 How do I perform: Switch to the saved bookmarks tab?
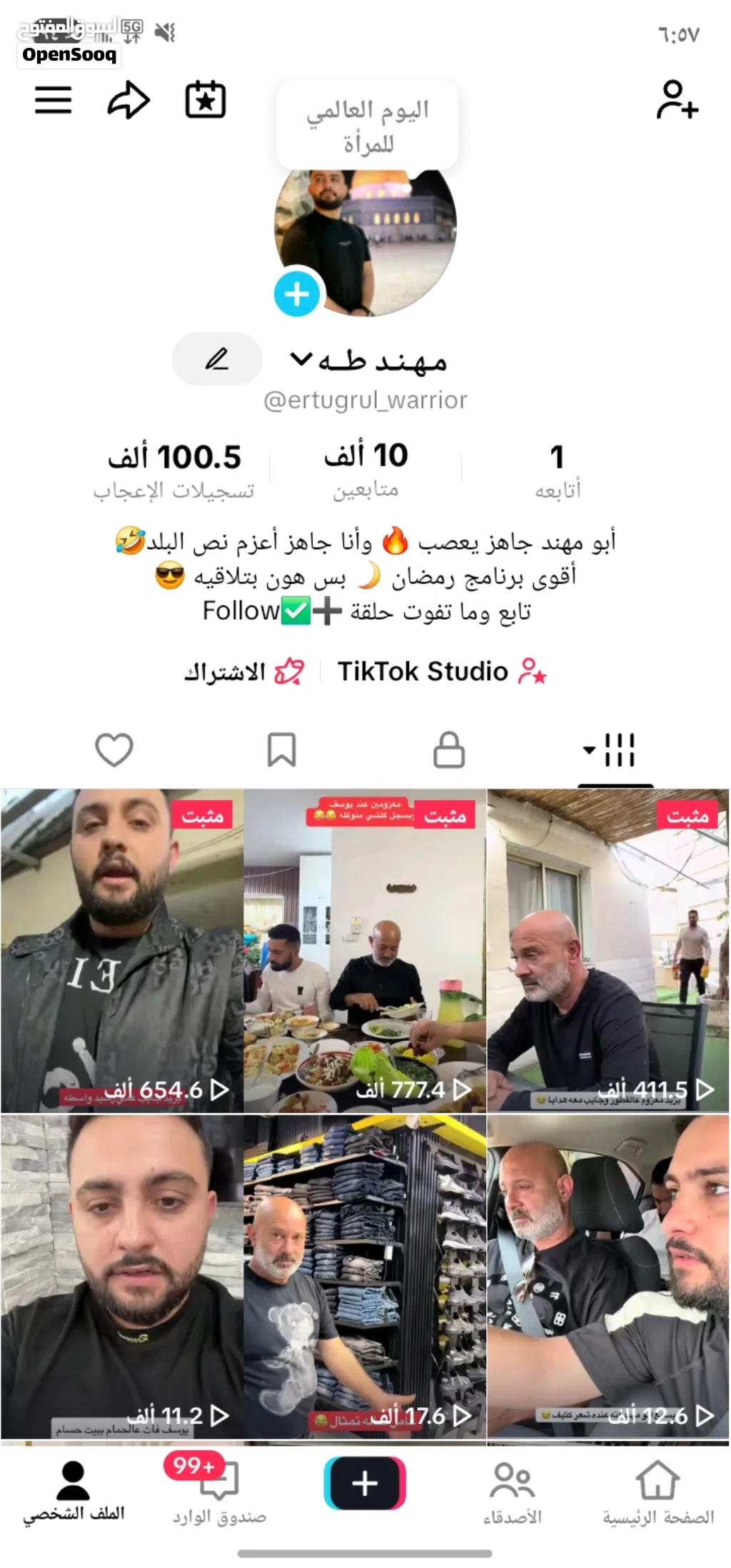click(x=281, y=750)
